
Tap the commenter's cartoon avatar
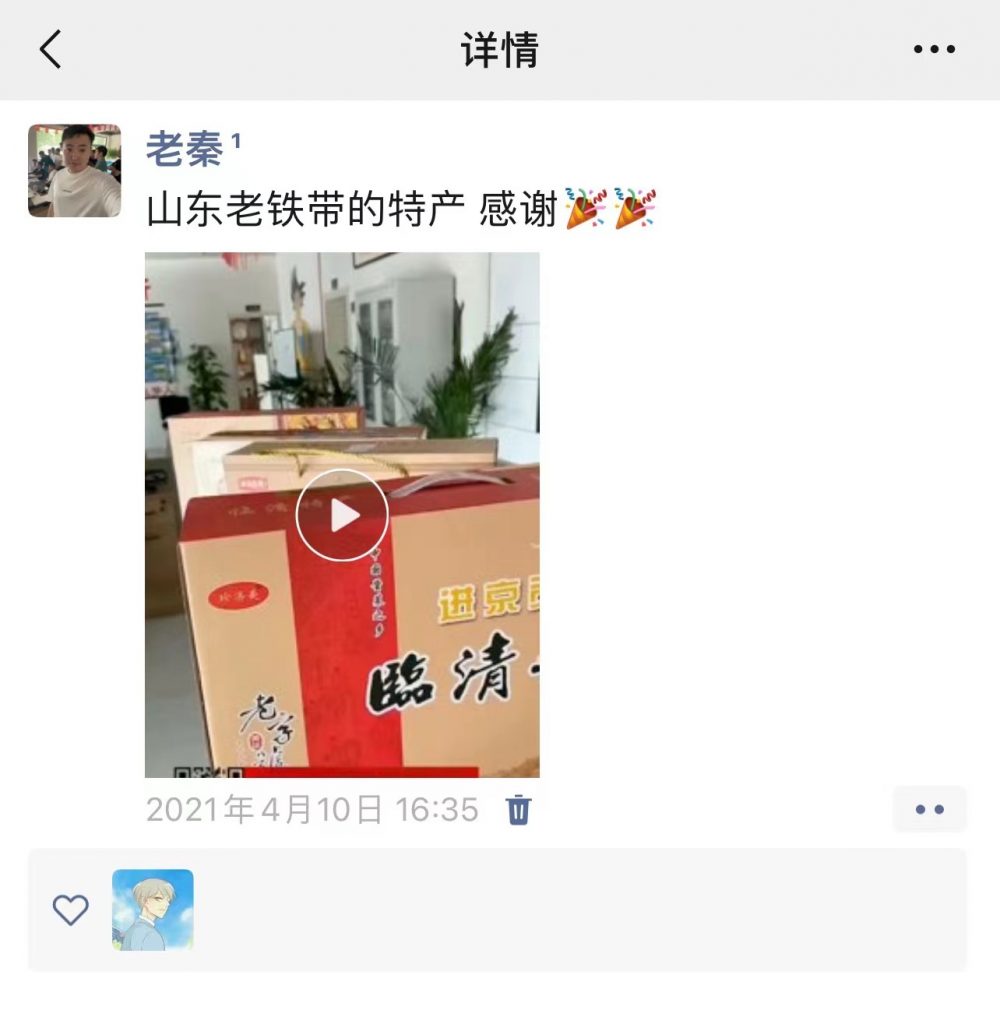pos(150,911)
